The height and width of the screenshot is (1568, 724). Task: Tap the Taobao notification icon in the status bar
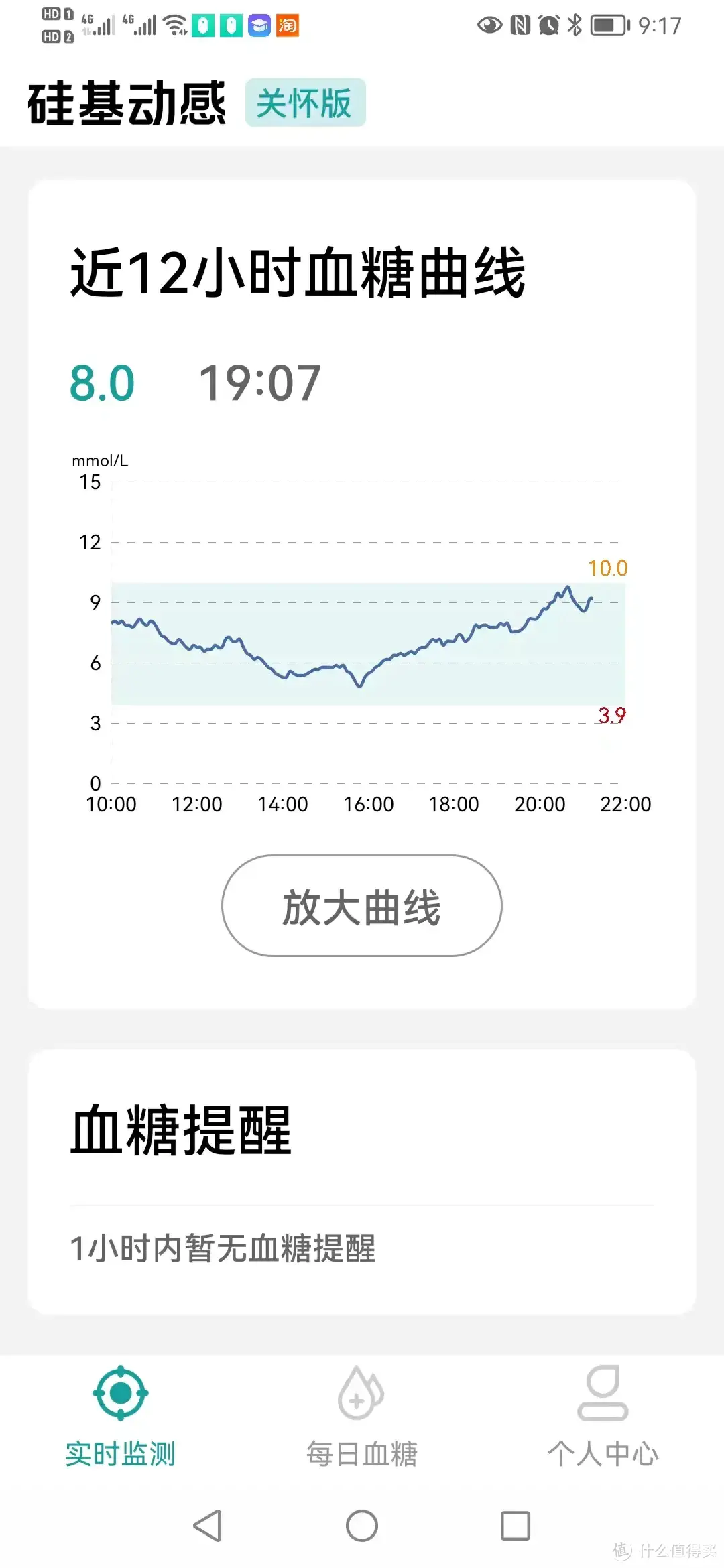287,25
